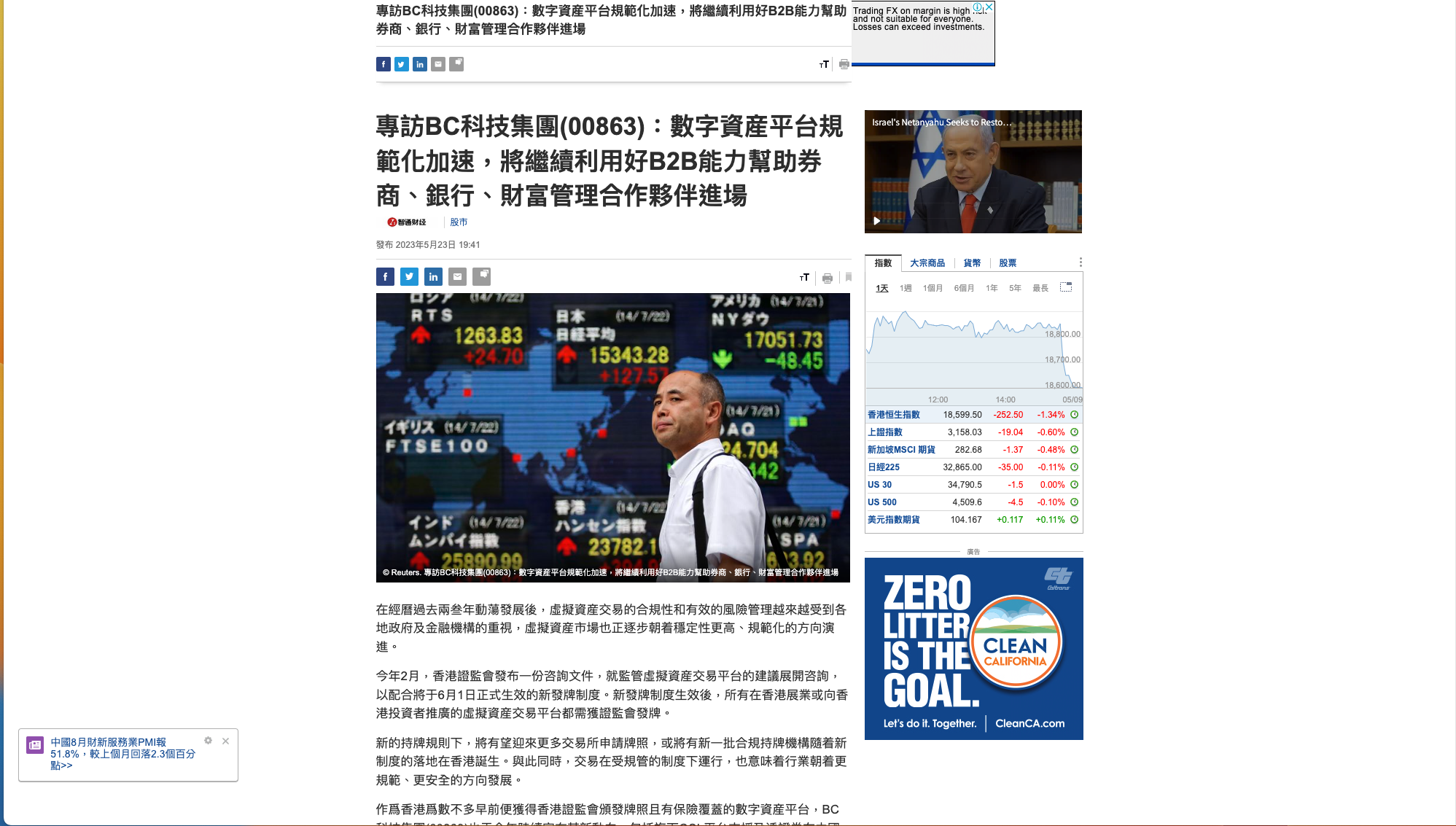Email this article via envelope icon below date
This screenshot has width=1456, height=826.
(457, 277)
